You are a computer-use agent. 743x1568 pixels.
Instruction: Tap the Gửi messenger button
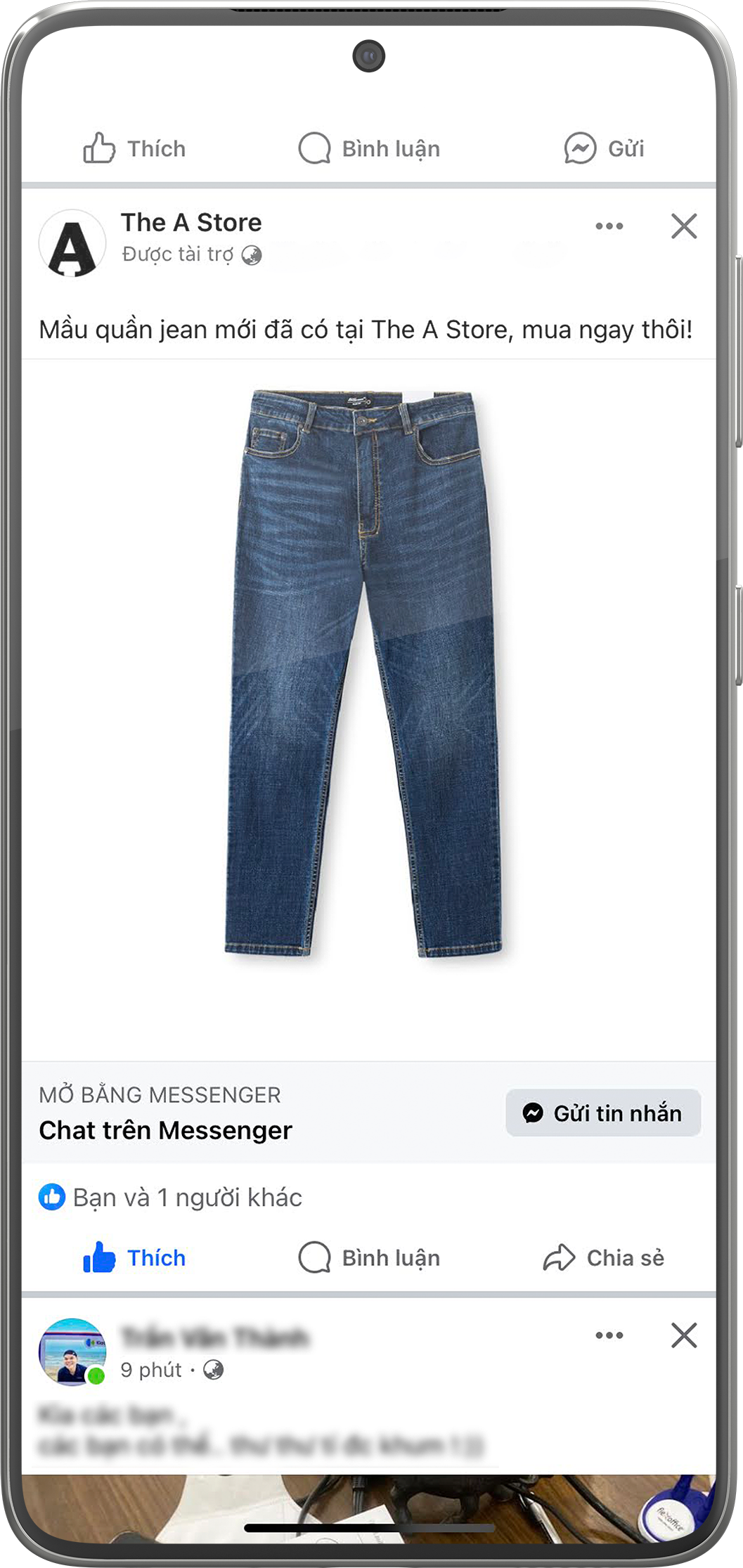click(604, 148)
